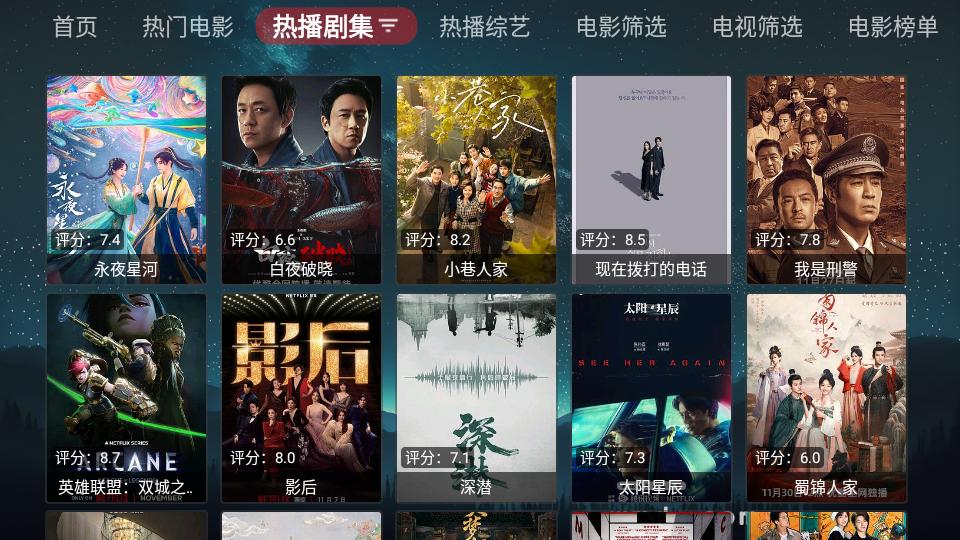Screen dimensions: 960x540
Task: Open the 热门电影 tab
Action: click(x=188, y=27)
